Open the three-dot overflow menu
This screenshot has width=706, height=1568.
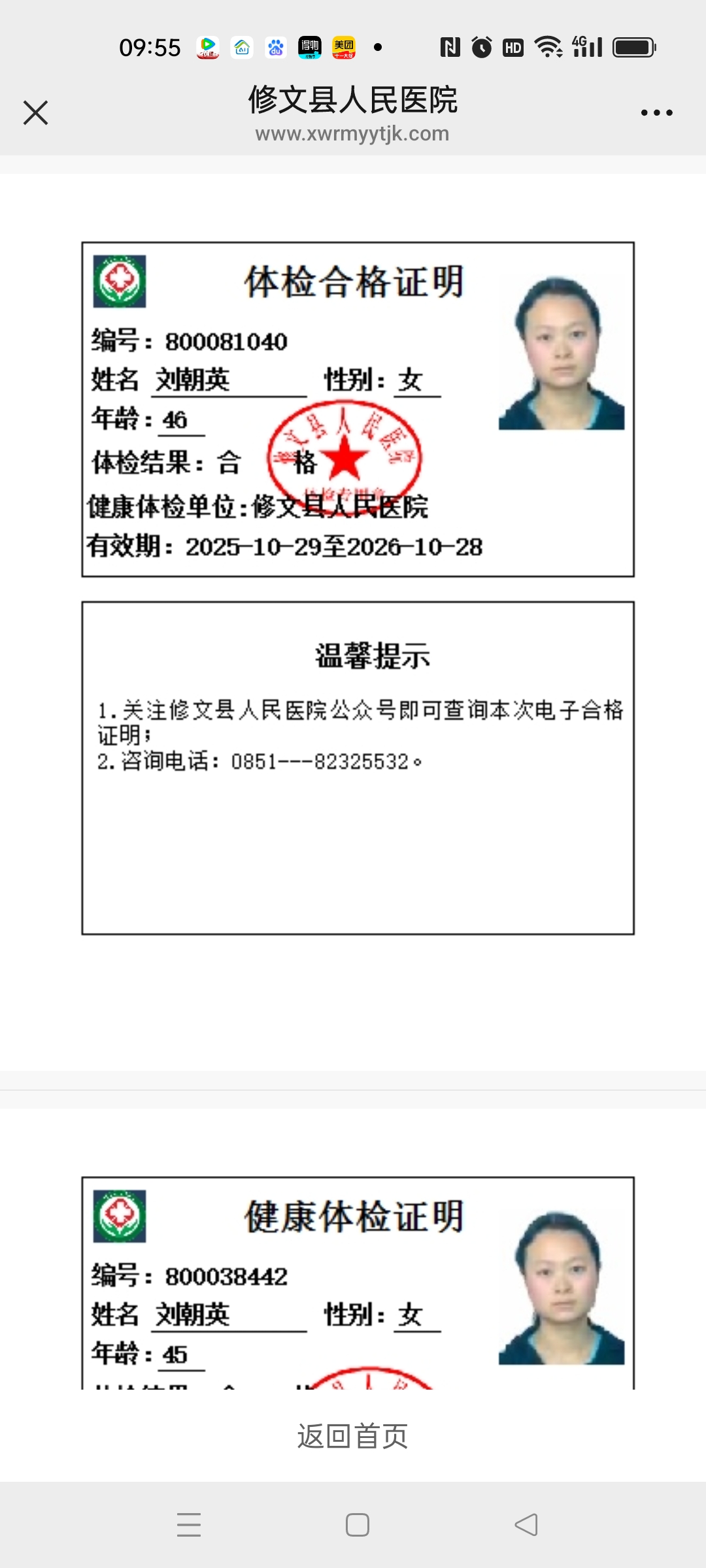coord(656,112)
